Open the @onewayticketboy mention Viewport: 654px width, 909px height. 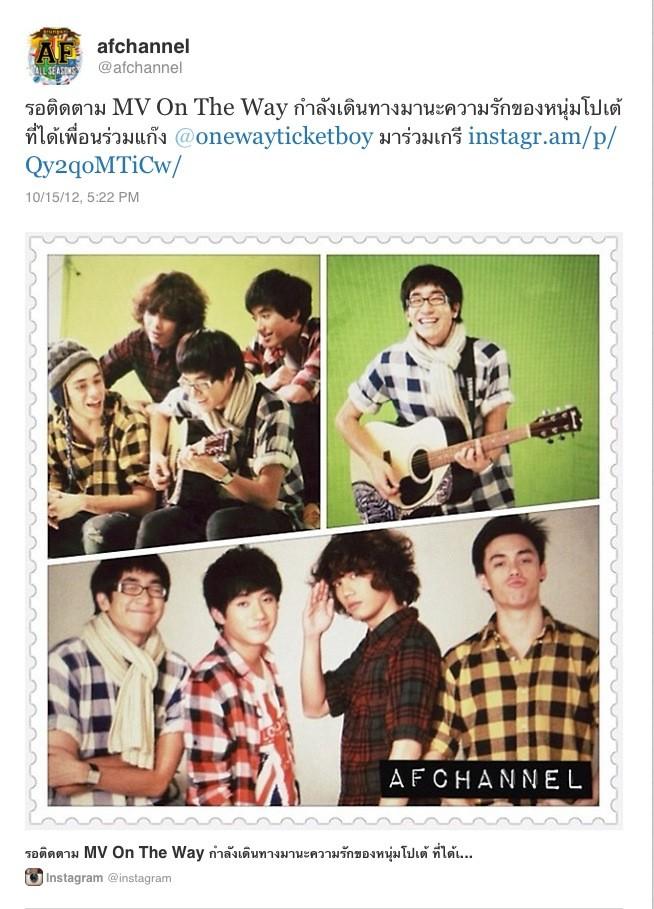(x=273, y=136)
